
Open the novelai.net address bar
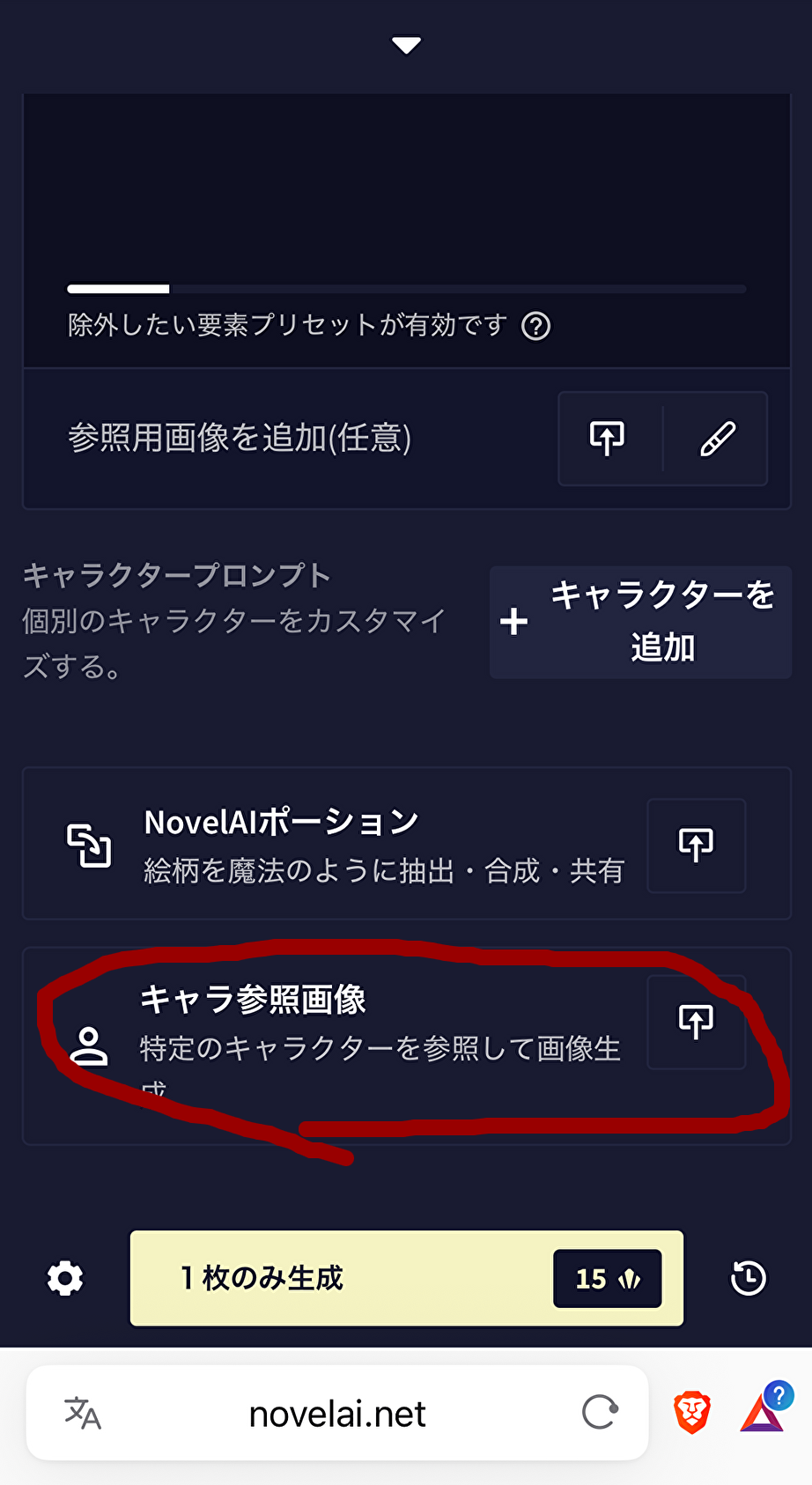[337, 1414]
